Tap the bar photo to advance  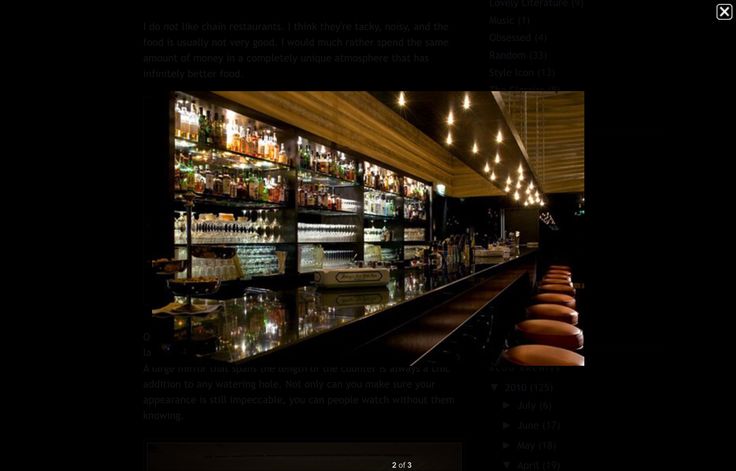(x=368, y=228)
